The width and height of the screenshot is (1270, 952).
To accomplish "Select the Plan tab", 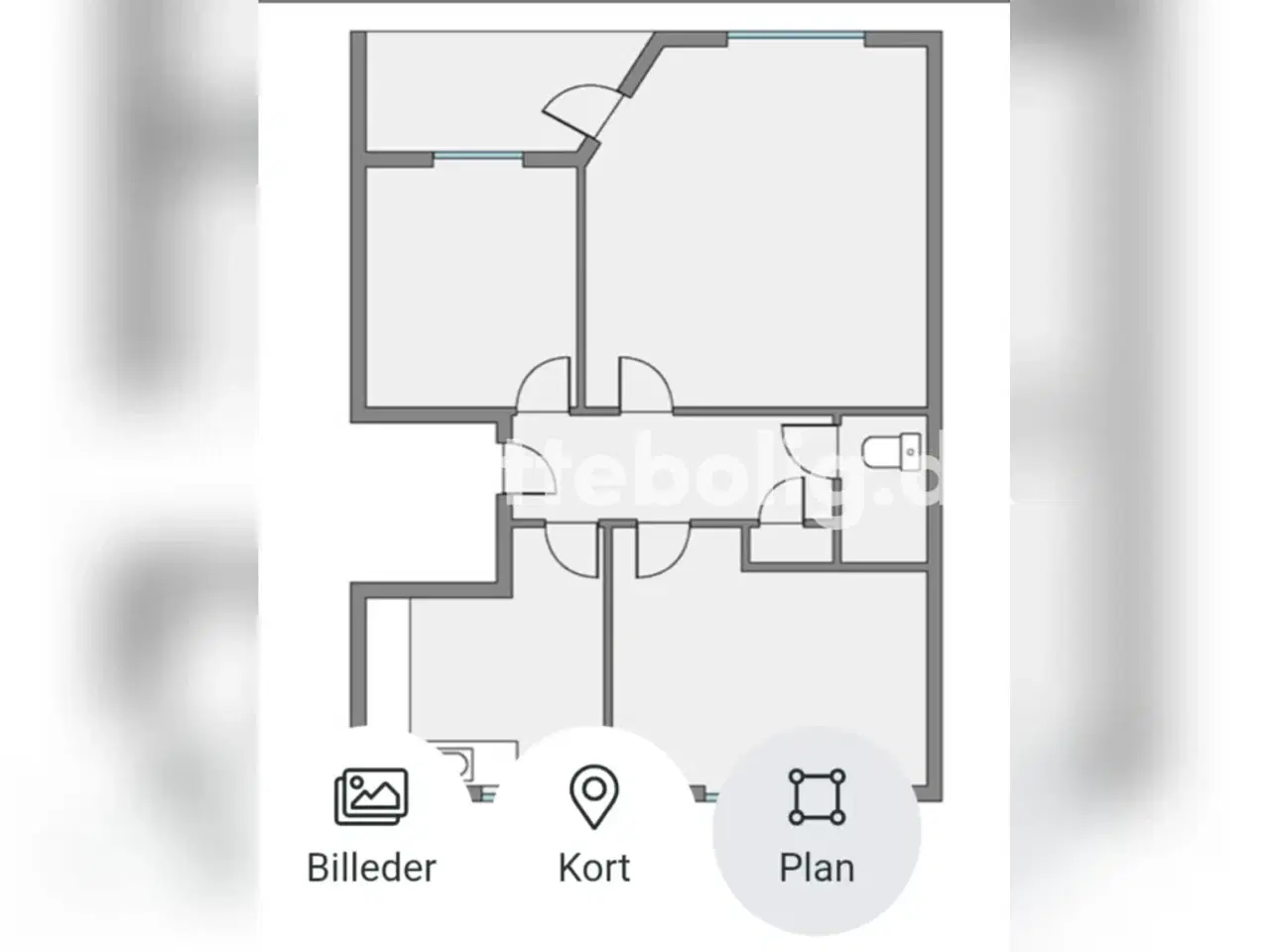I will pyautogui.click(x=817, y=825).
